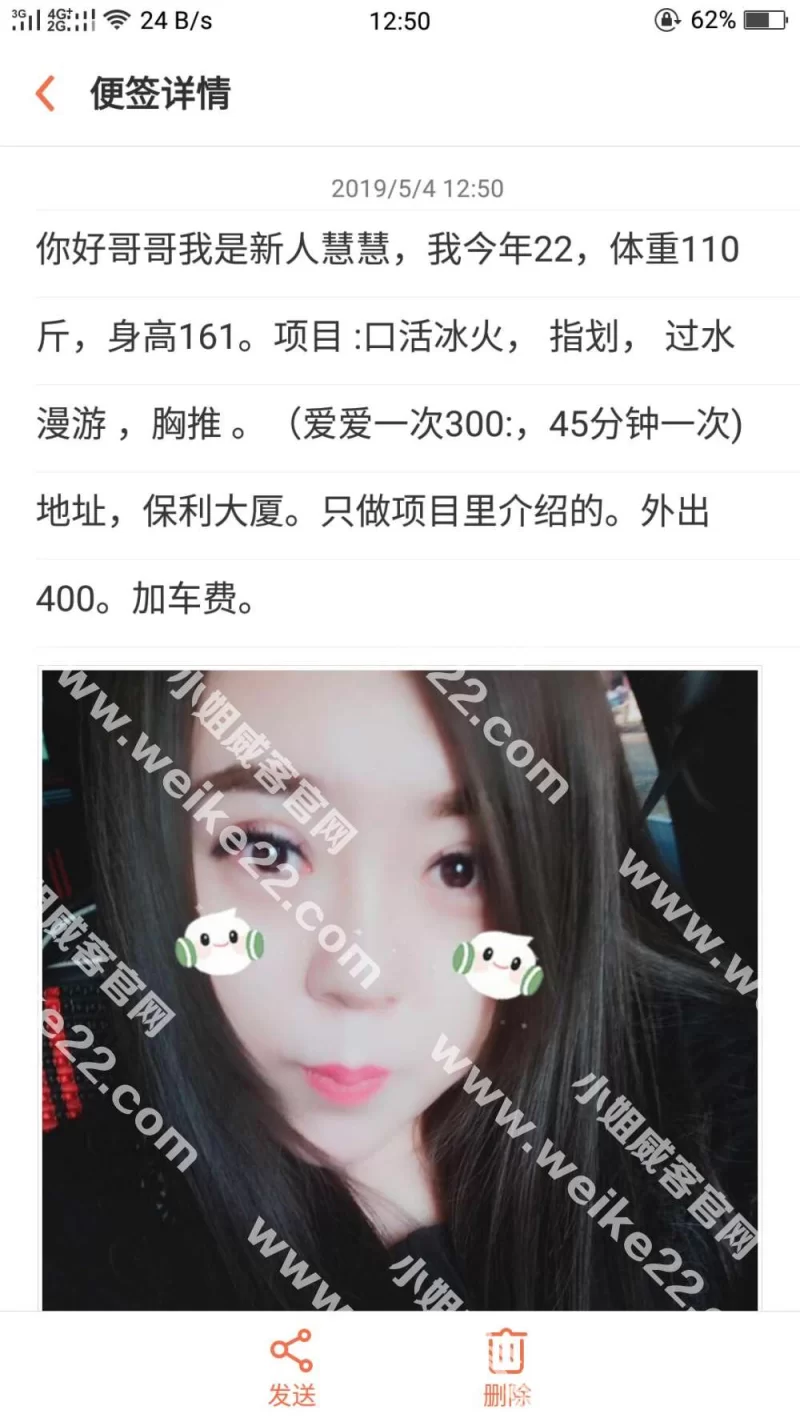Tap 发送 to share this note
The image size is (800, 1422).
coord(291,1365)
